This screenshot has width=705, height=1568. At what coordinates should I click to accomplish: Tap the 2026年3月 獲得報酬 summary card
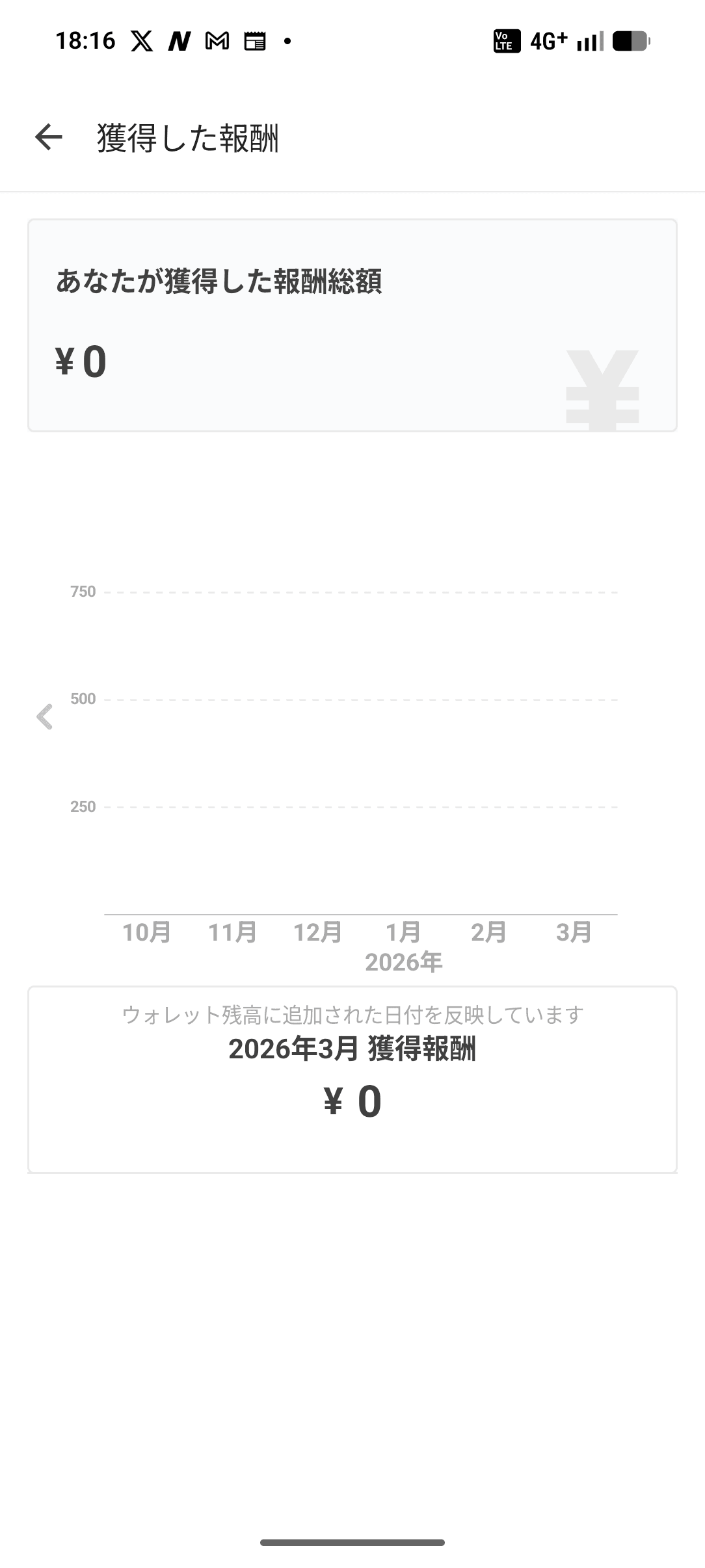tap(352, 1079)
